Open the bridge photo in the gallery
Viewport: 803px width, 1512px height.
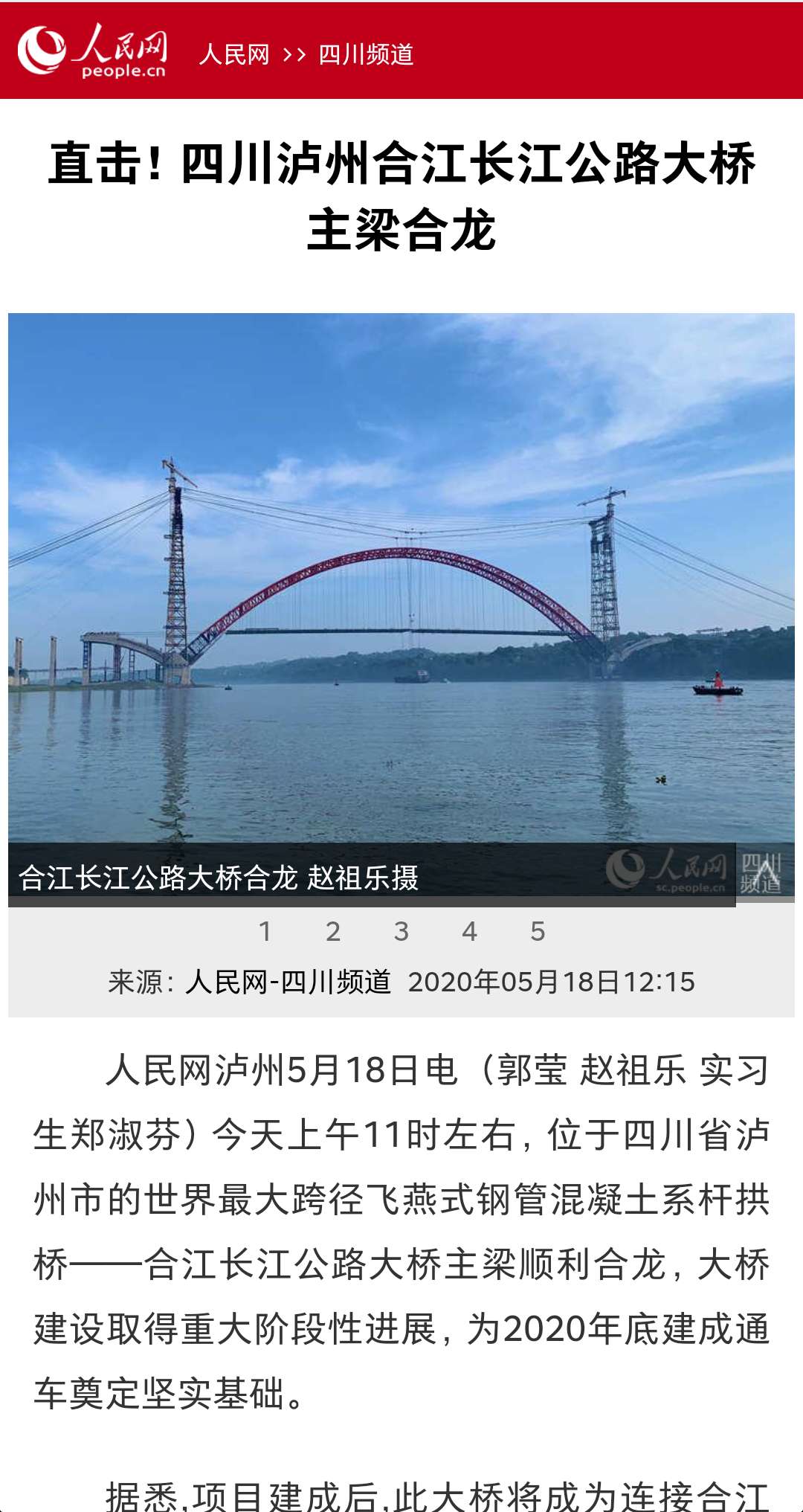(401, 580)
